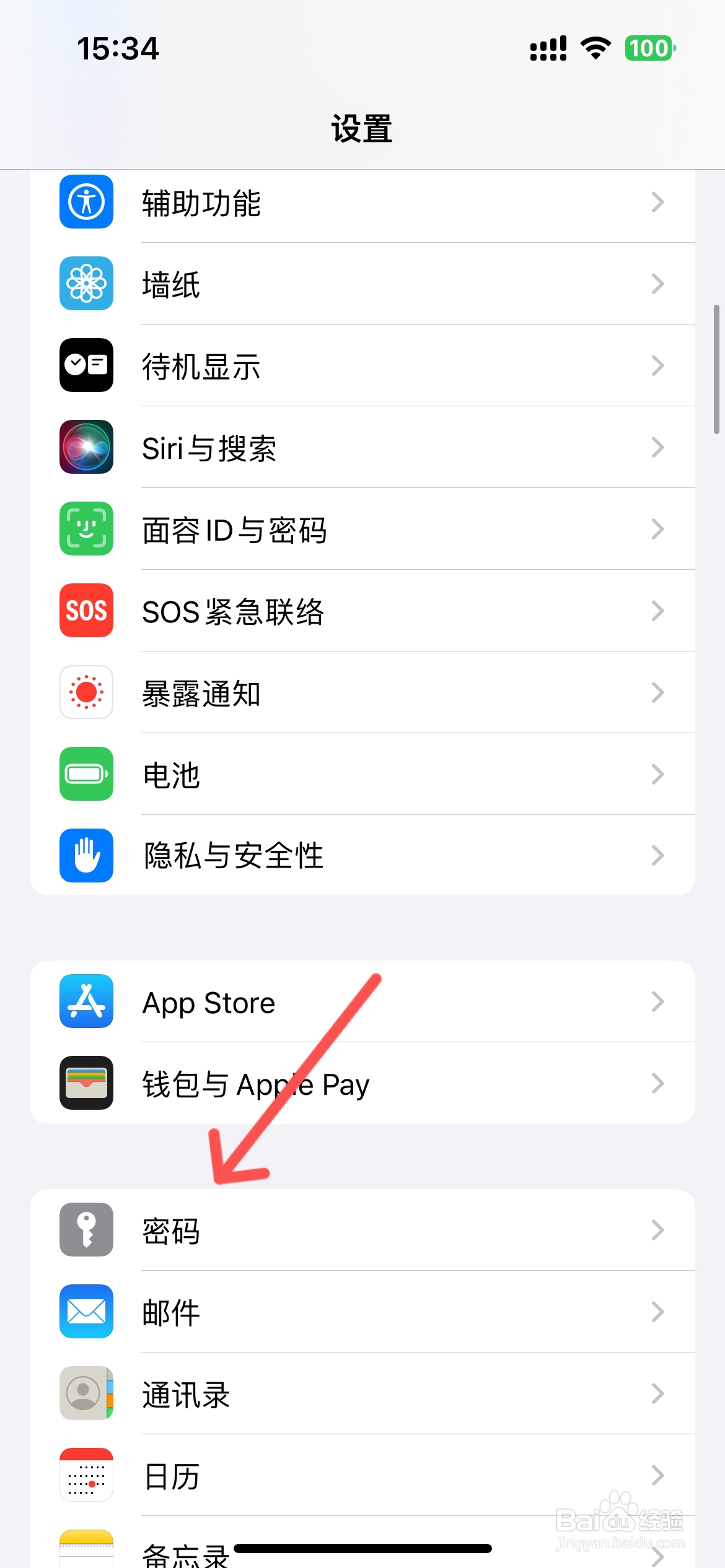
Task: Select the 通讯录 contacts icon
Action: click(86, 1393)
